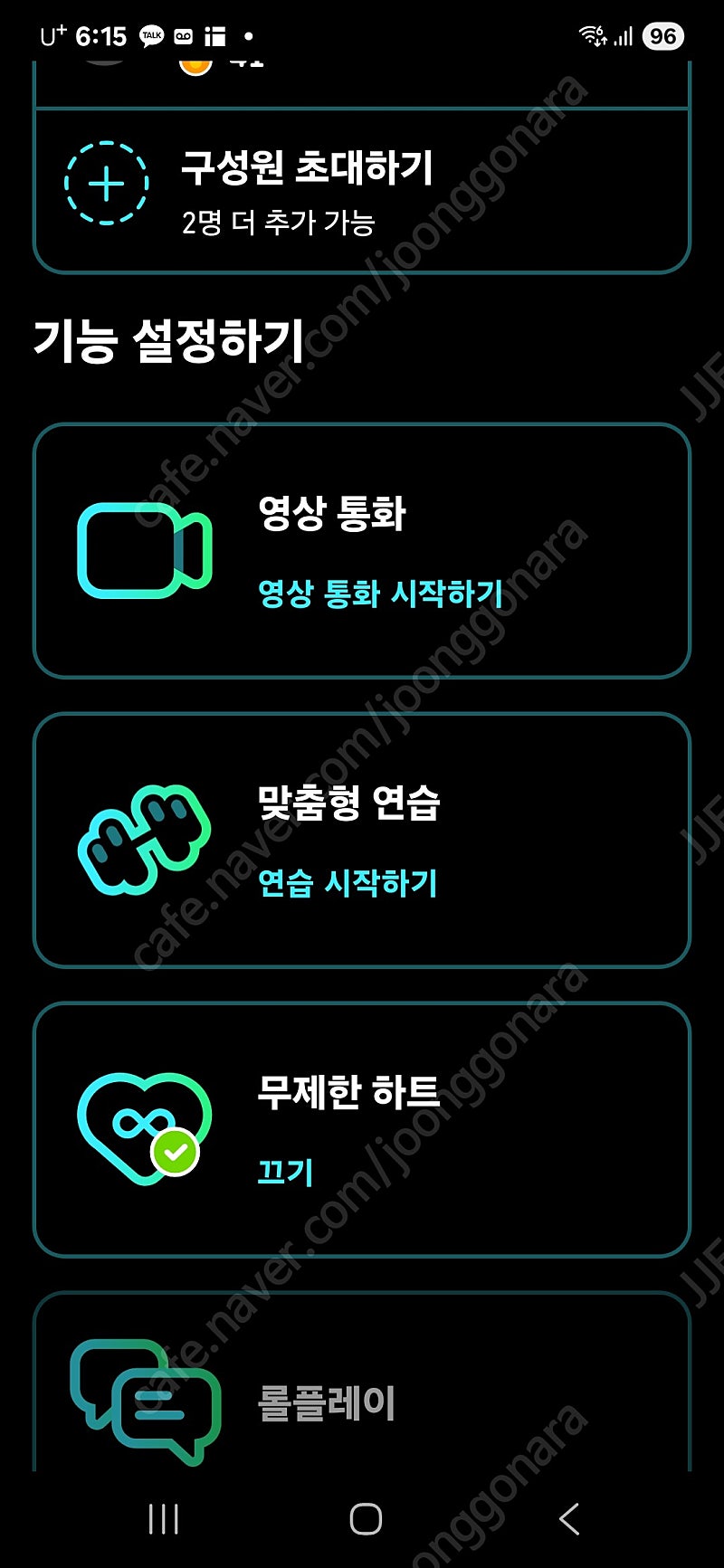724x1568 pixels.
Task: Turn off unlimited hearts with 끄기
Action: pos(285,1172)
